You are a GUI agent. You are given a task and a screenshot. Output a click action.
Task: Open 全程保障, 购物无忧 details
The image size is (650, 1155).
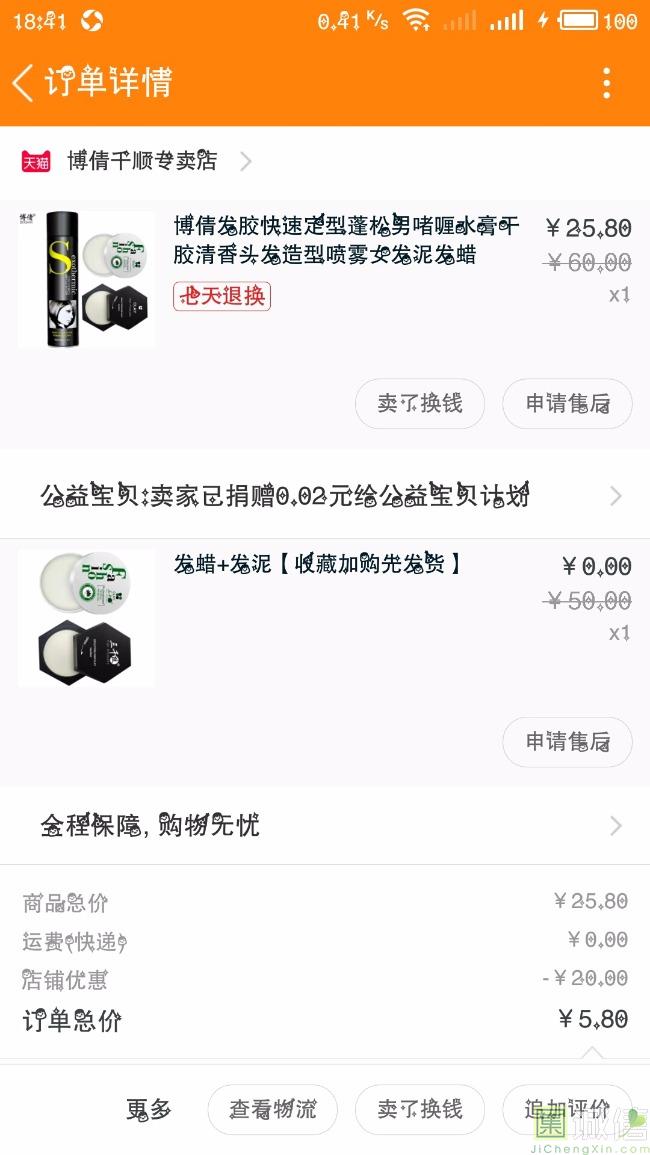tap(325, 825)
